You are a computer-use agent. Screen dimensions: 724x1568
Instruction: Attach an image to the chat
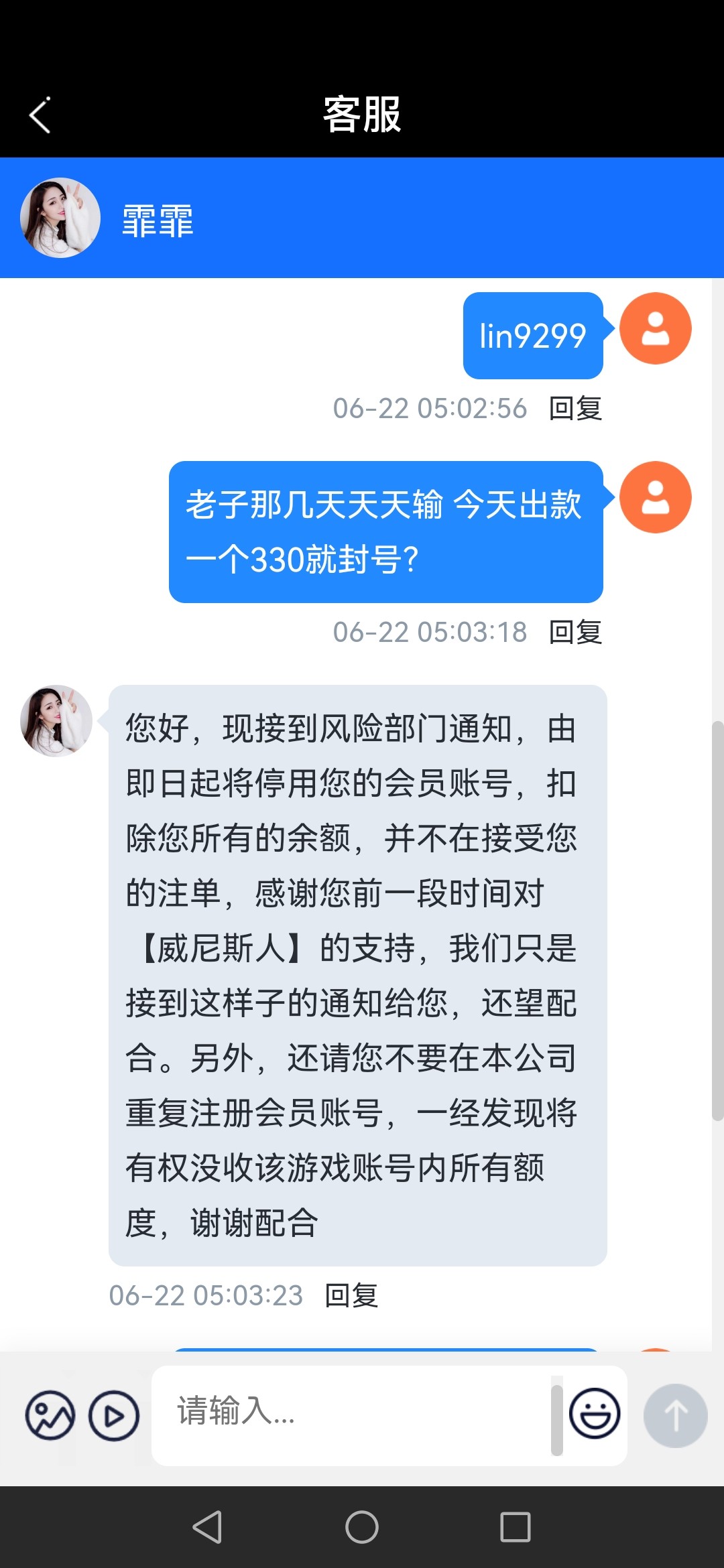[x=50, y=1415]
